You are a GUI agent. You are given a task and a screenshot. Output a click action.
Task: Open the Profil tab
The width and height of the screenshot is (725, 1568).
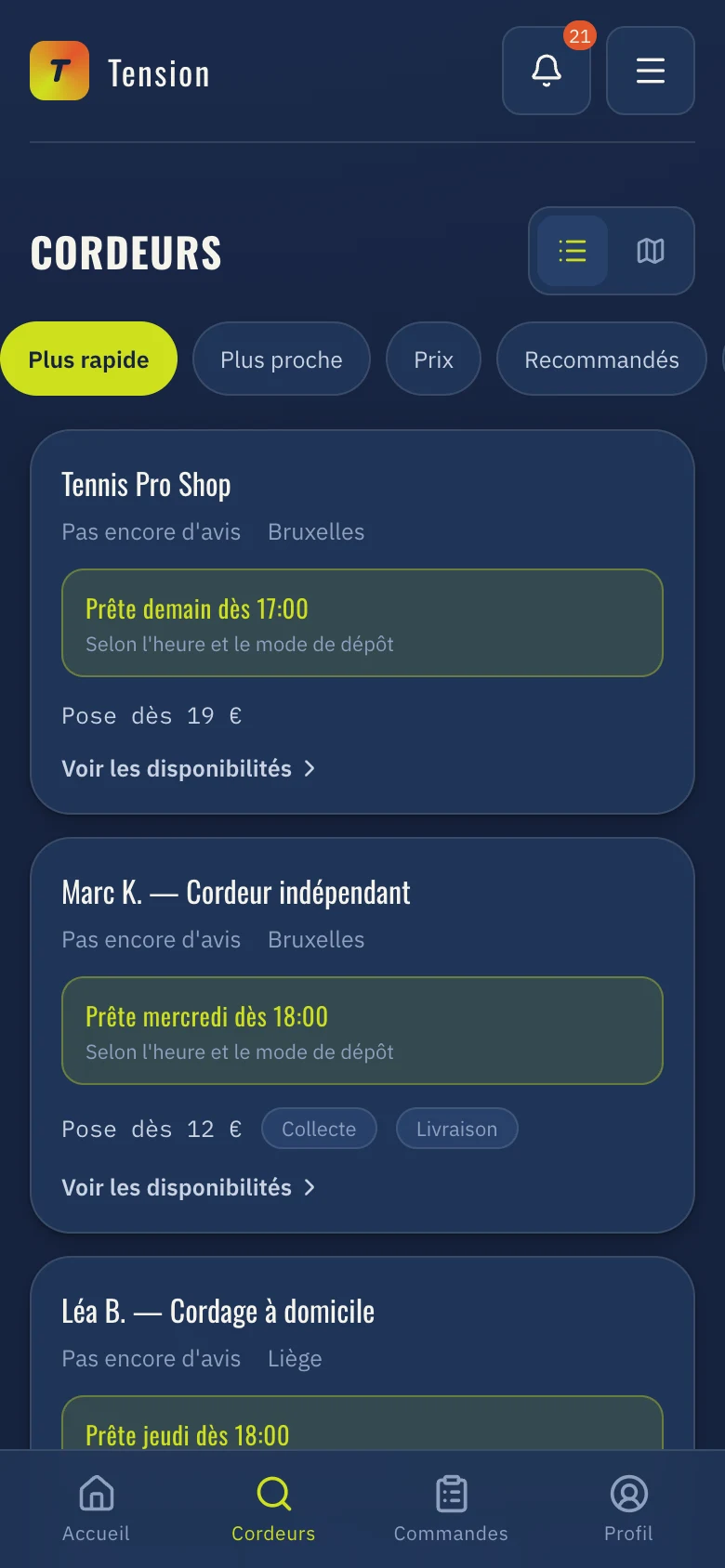point(628,1509)
